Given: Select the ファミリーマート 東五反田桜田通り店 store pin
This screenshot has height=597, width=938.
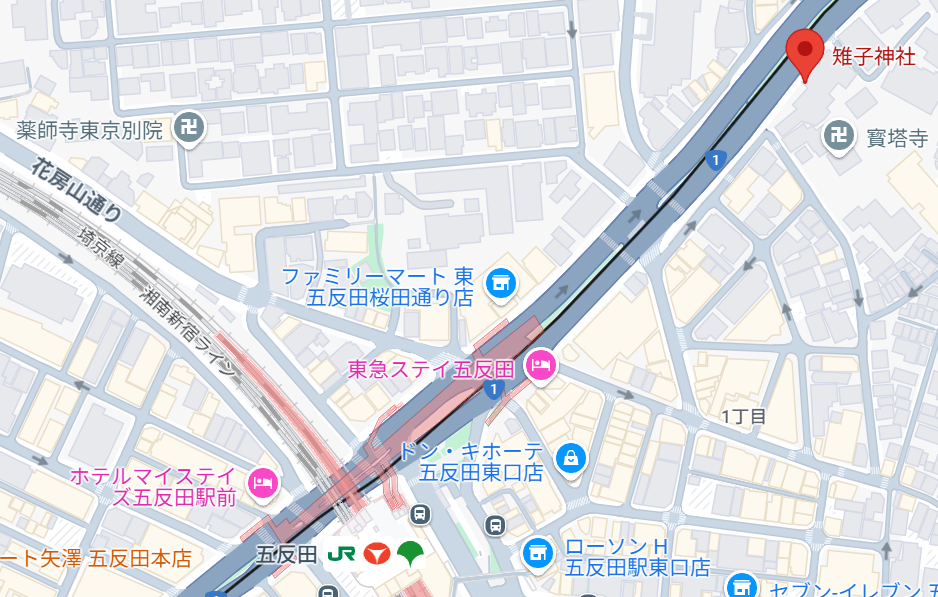Looking at the screenshot, I should point(501,285).
